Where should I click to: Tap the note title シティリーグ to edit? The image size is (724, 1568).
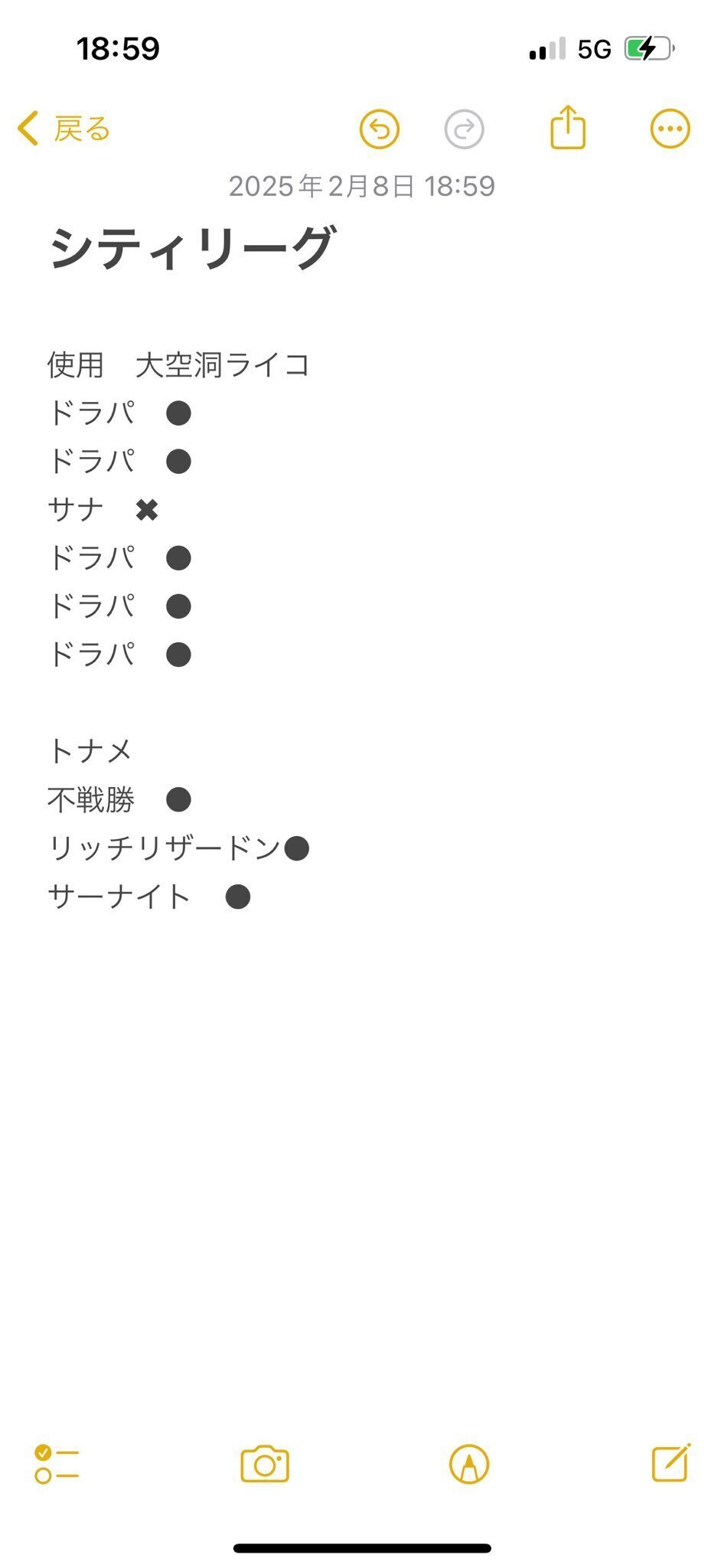coord(192,248)
